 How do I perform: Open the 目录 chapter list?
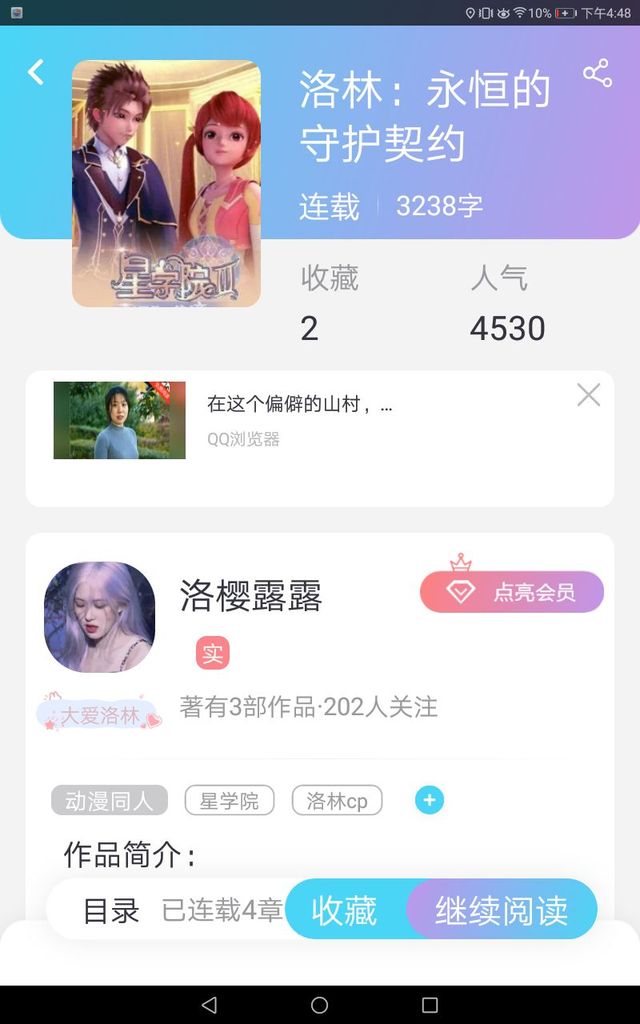pos(111,910)
